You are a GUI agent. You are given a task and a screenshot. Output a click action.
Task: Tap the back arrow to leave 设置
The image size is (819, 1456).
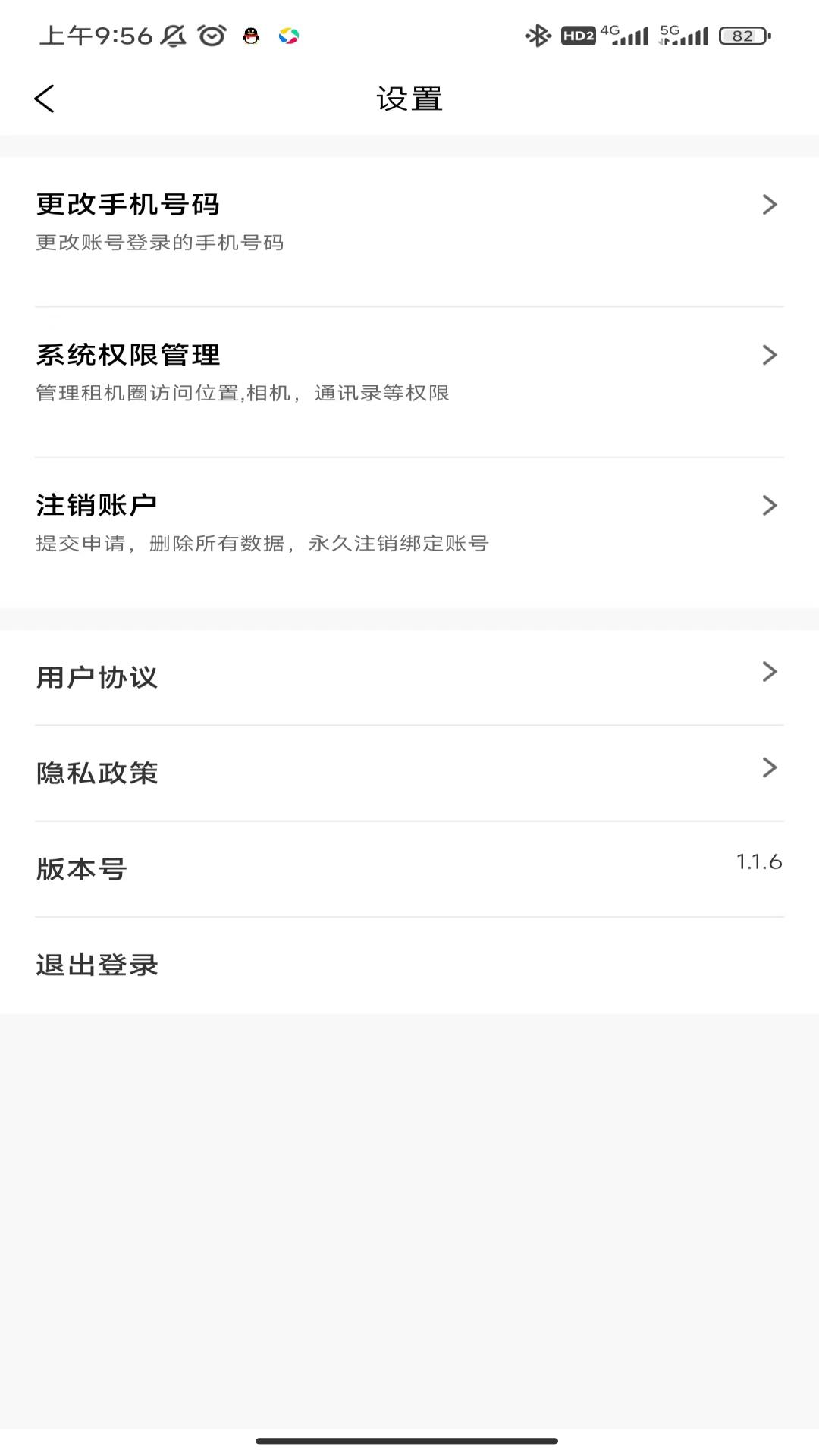pos(45,99)
